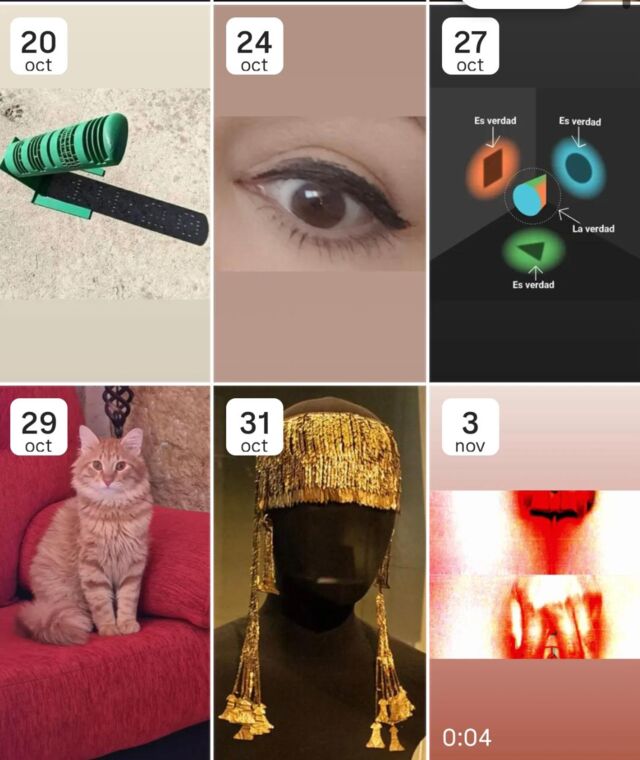Viewport: 640px width, 760px height.
Task: View the 31 oct gold headdress story
Action: [320, 573]
